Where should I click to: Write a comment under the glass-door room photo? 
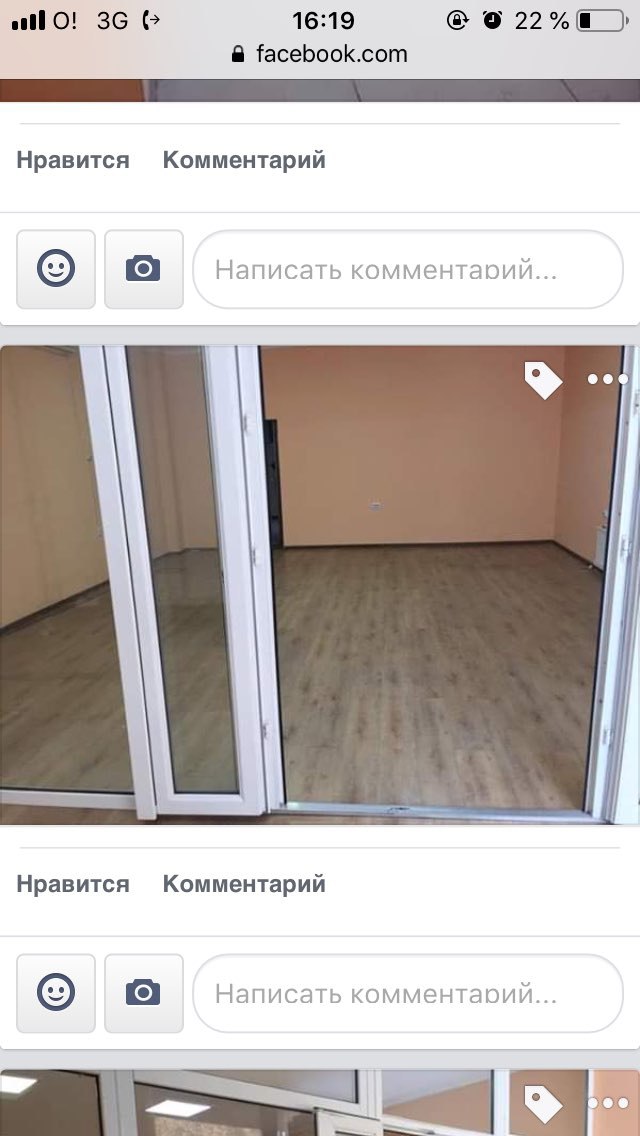coord(408,994)
